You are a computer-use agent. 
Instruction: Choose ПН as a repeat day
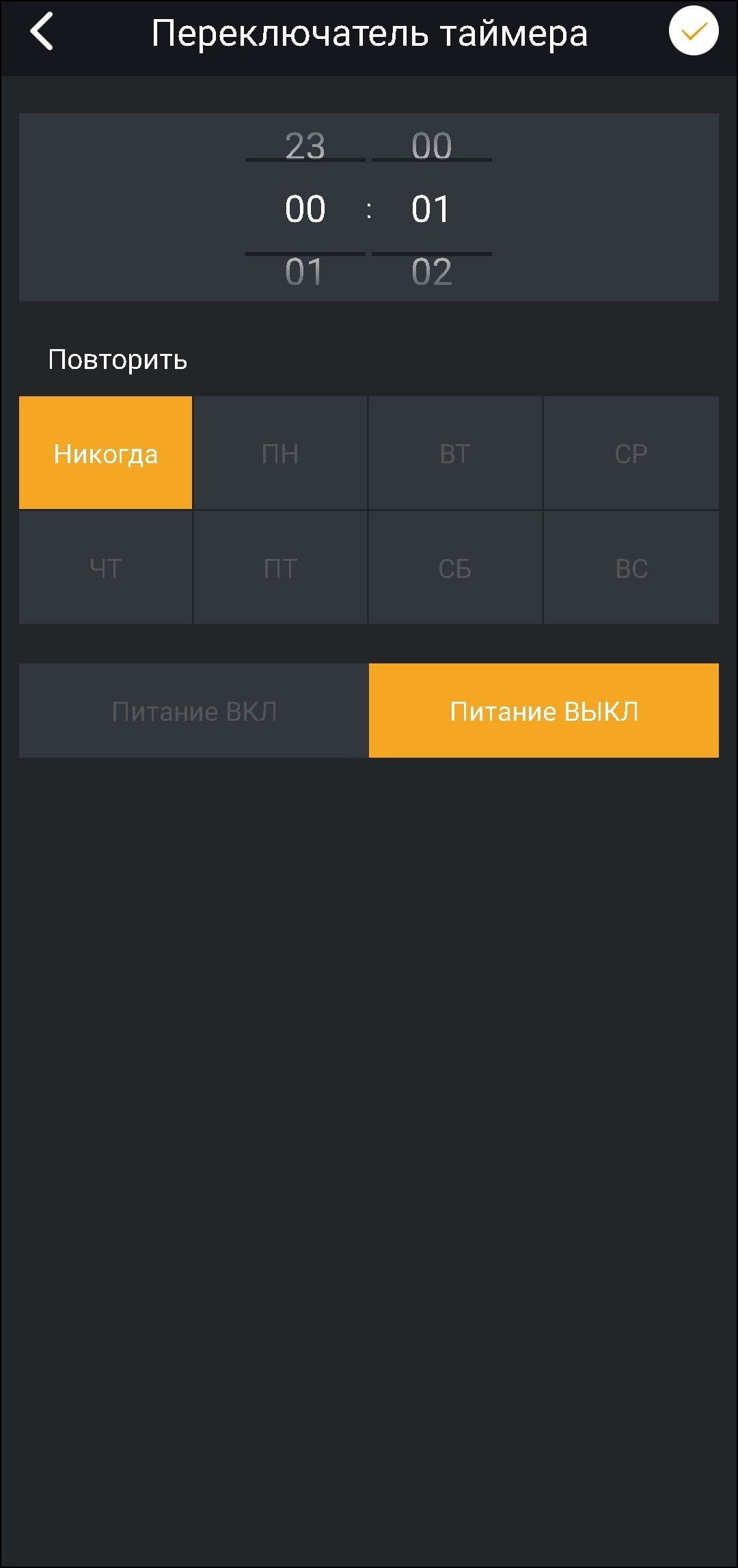point(280,453)
